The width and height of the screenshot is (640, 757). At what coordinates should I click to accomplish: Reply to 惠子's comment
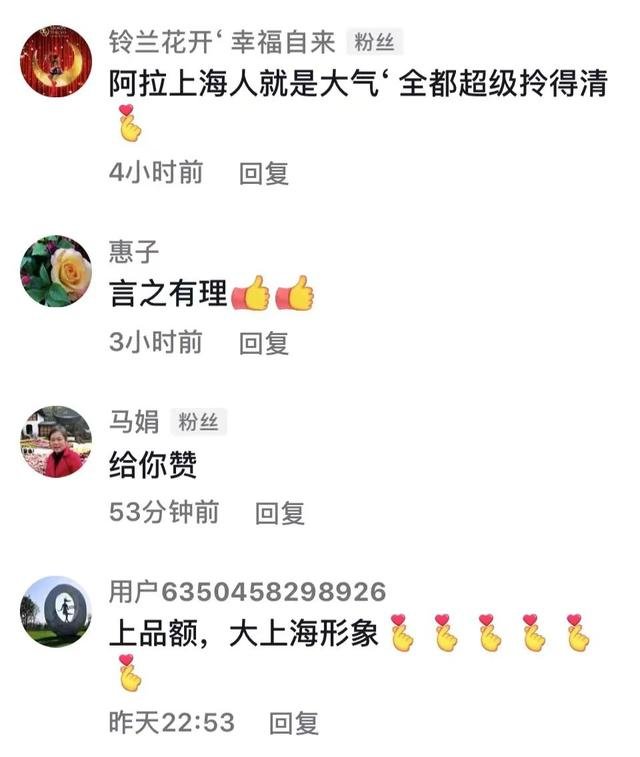[x=264, y=343]
